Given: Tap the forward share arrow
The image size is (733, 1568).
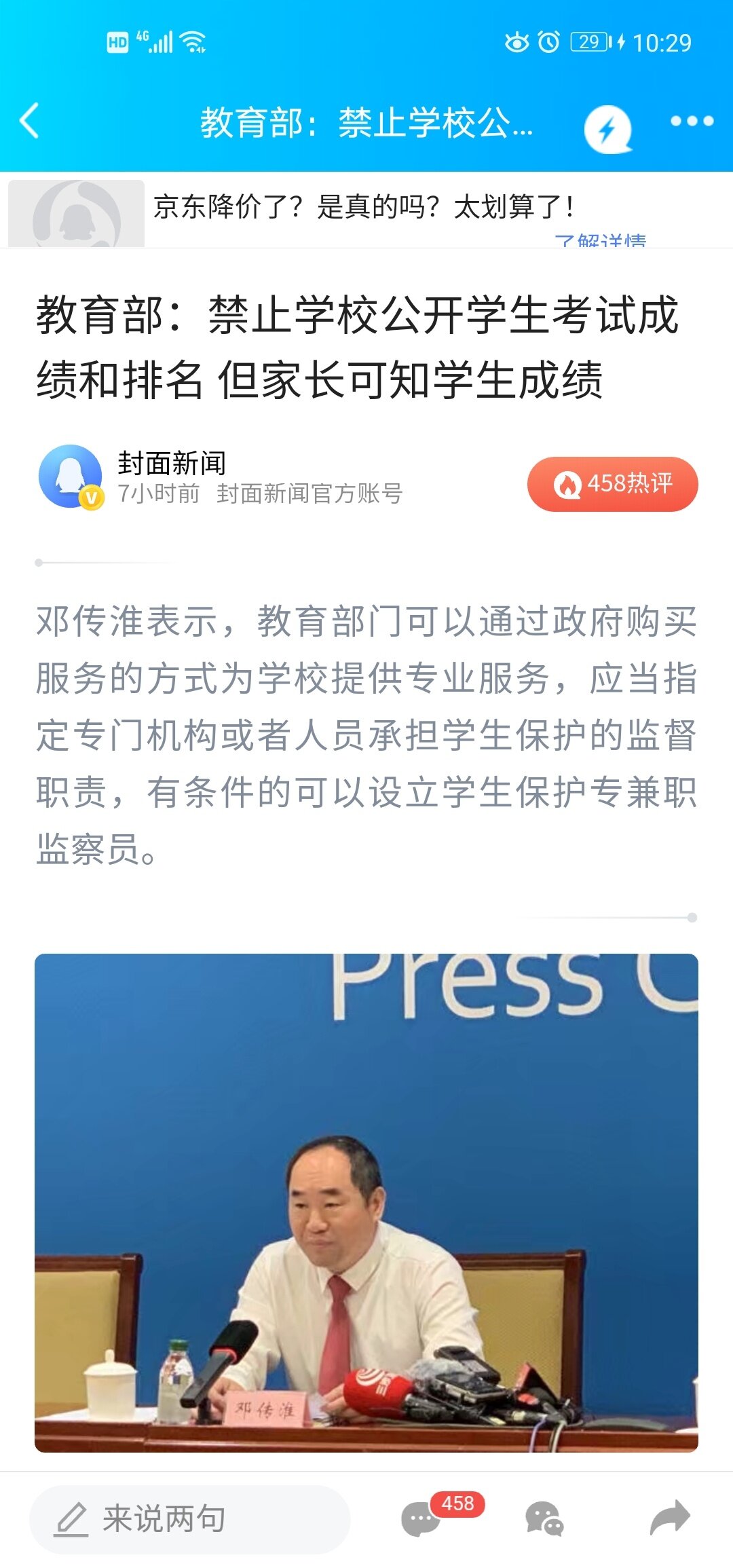Looking at the screenshot, I should 669,1518.
